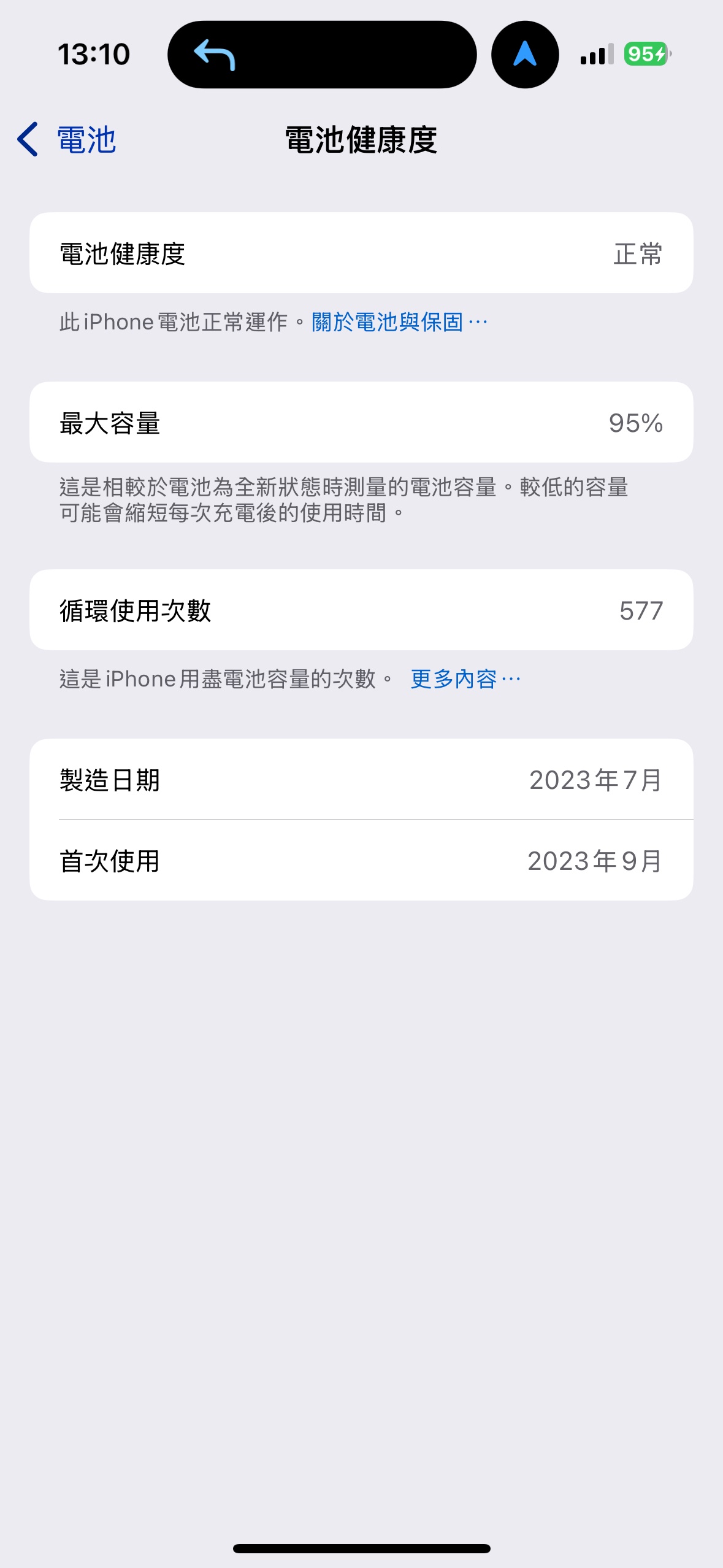The height and width of the screenshot is (1568, 723).
Task: Go back to the 電池 settings page
Action: 66,140
